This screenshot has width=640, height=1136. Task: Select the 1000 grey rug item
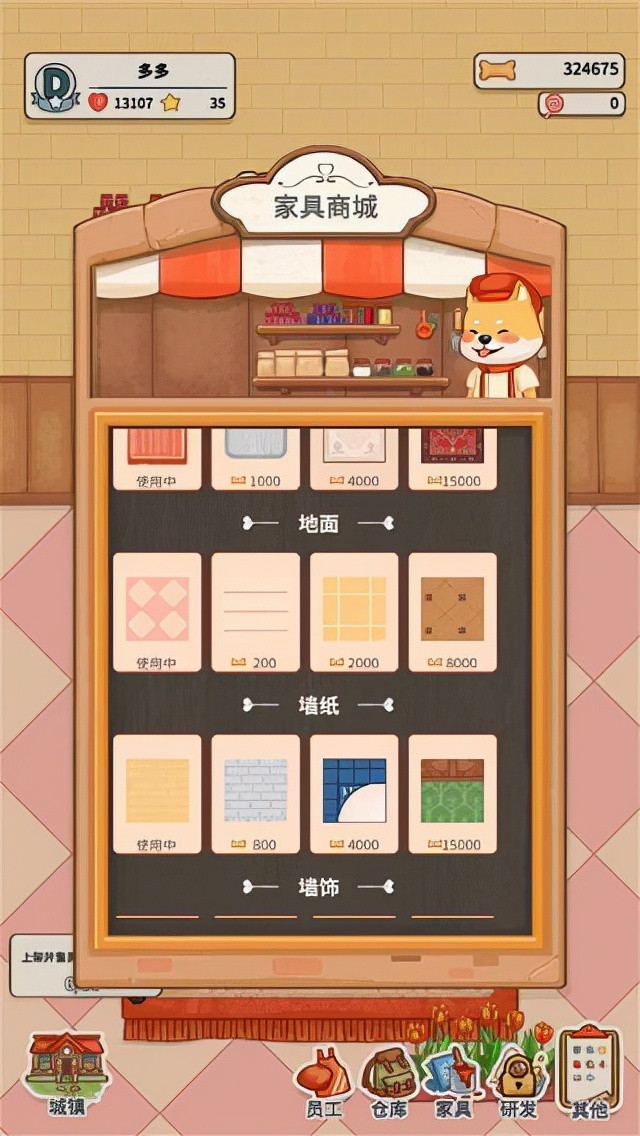(x=255, y=458)
